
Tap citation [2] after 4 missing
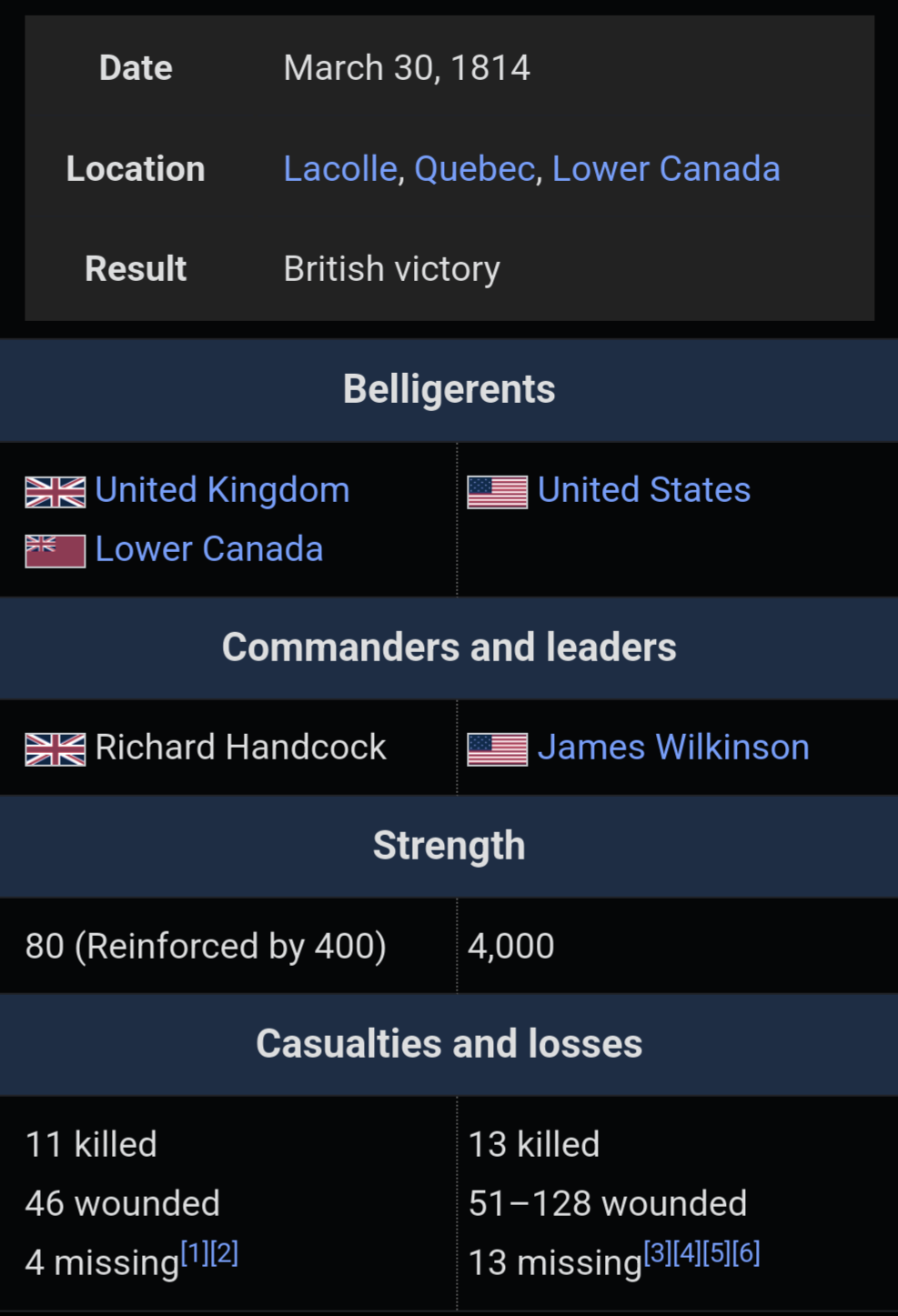tap(224, 1253)
